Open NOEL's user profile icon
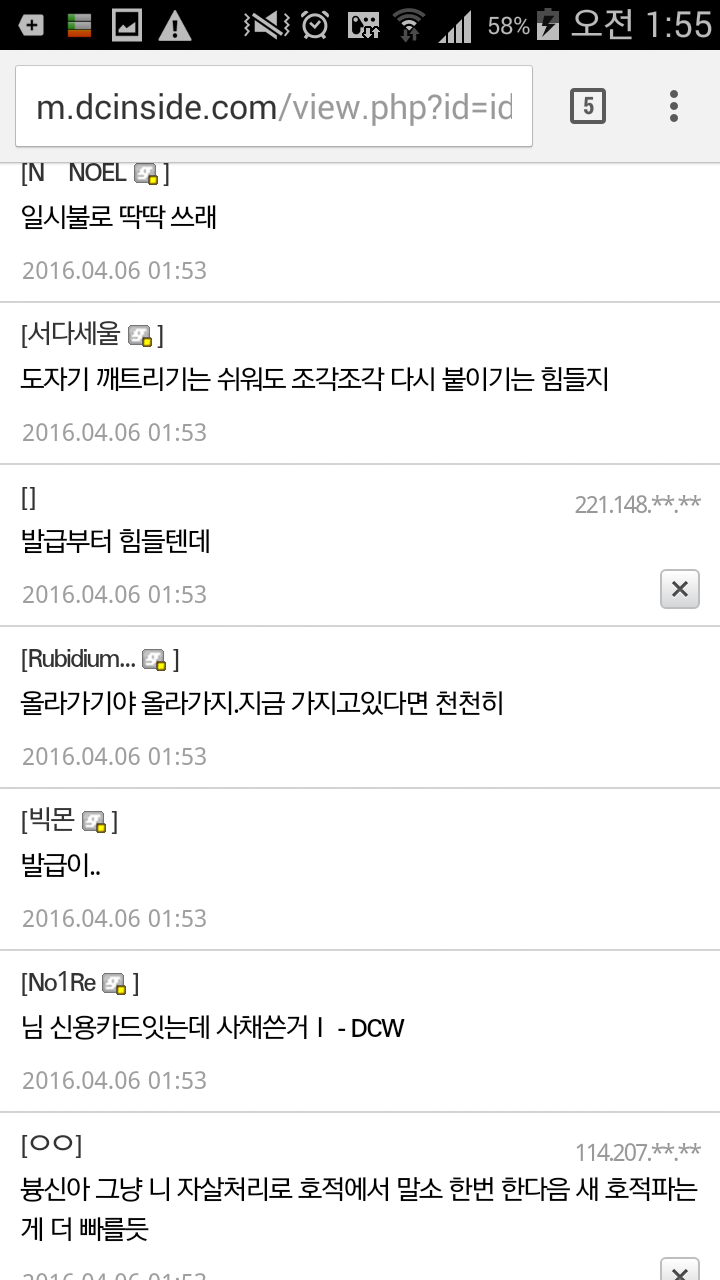Screen dimensions: 720x1280 coord(146,174)
